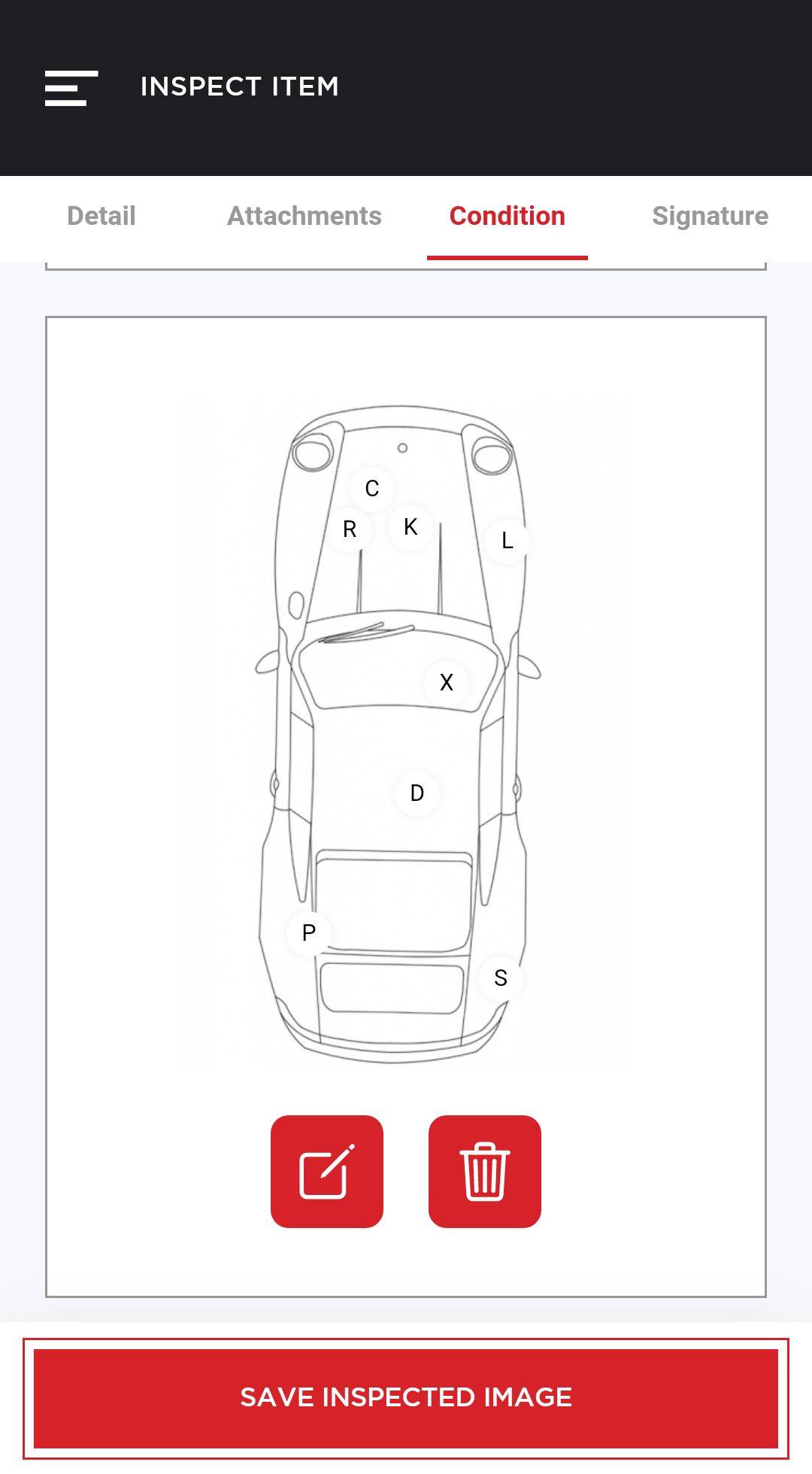This screenshot has height=1474, width=812.
Task: Switch to the Detail tab
Action: pos(101,217)
